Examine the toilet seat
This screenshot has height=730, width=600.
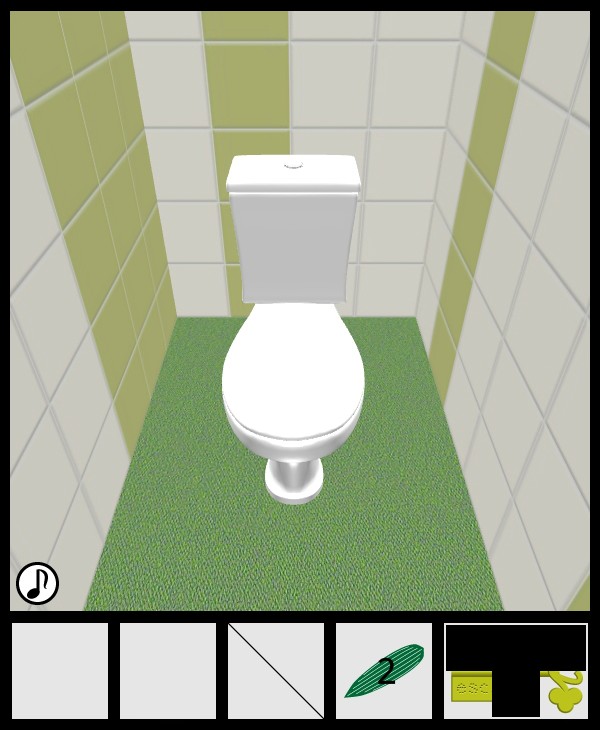pyautogui.click(x=293, y=380)
